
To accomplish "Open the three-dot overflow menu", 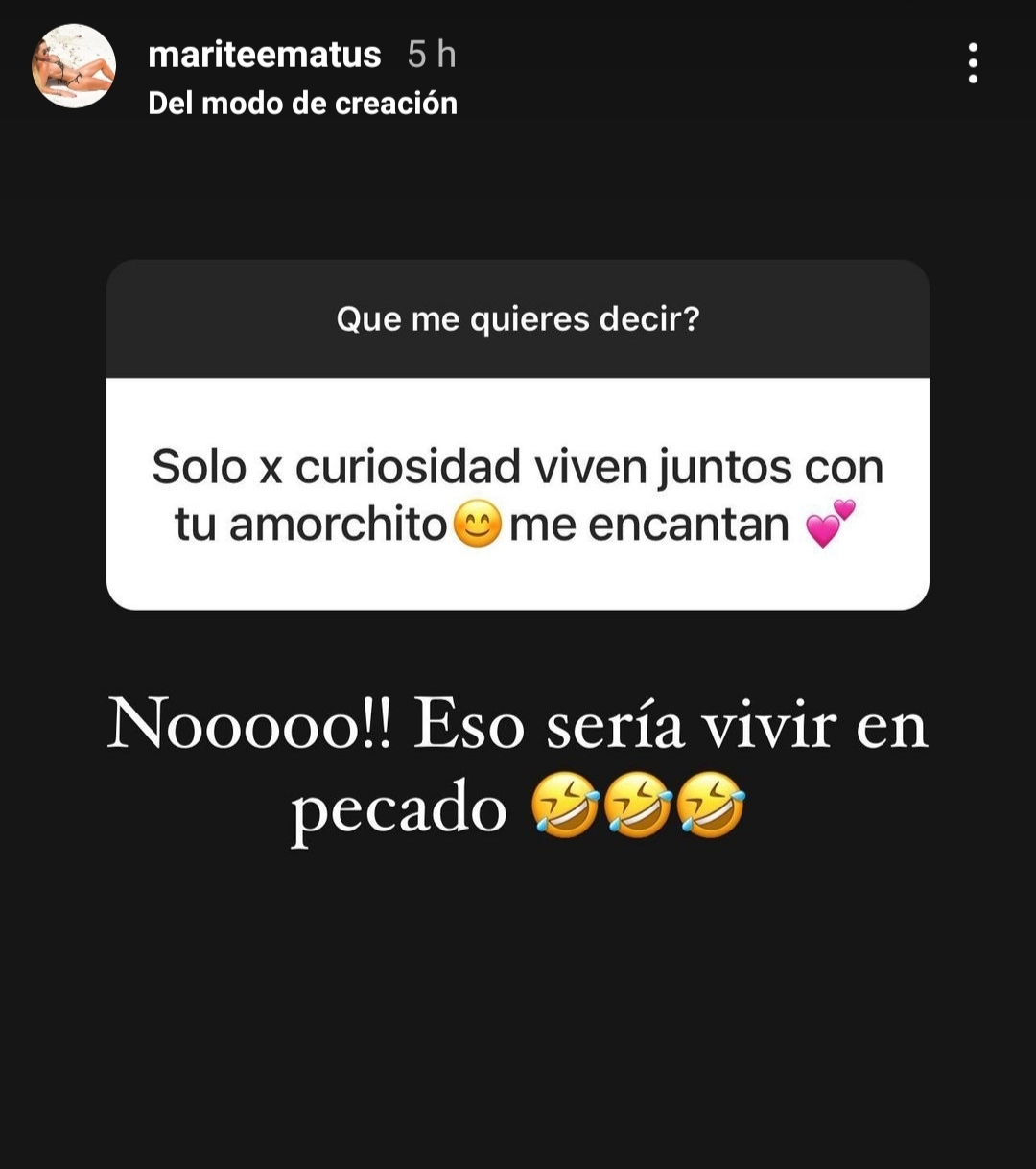I will coord(973,63).
